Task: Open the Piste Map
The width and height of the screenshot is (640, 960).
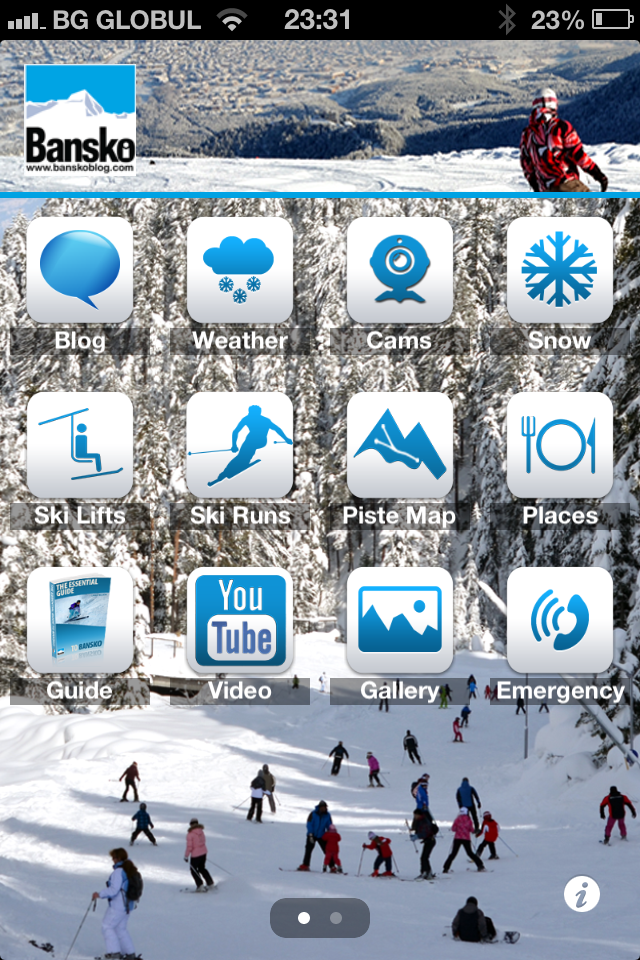Action: coord(400,445)
